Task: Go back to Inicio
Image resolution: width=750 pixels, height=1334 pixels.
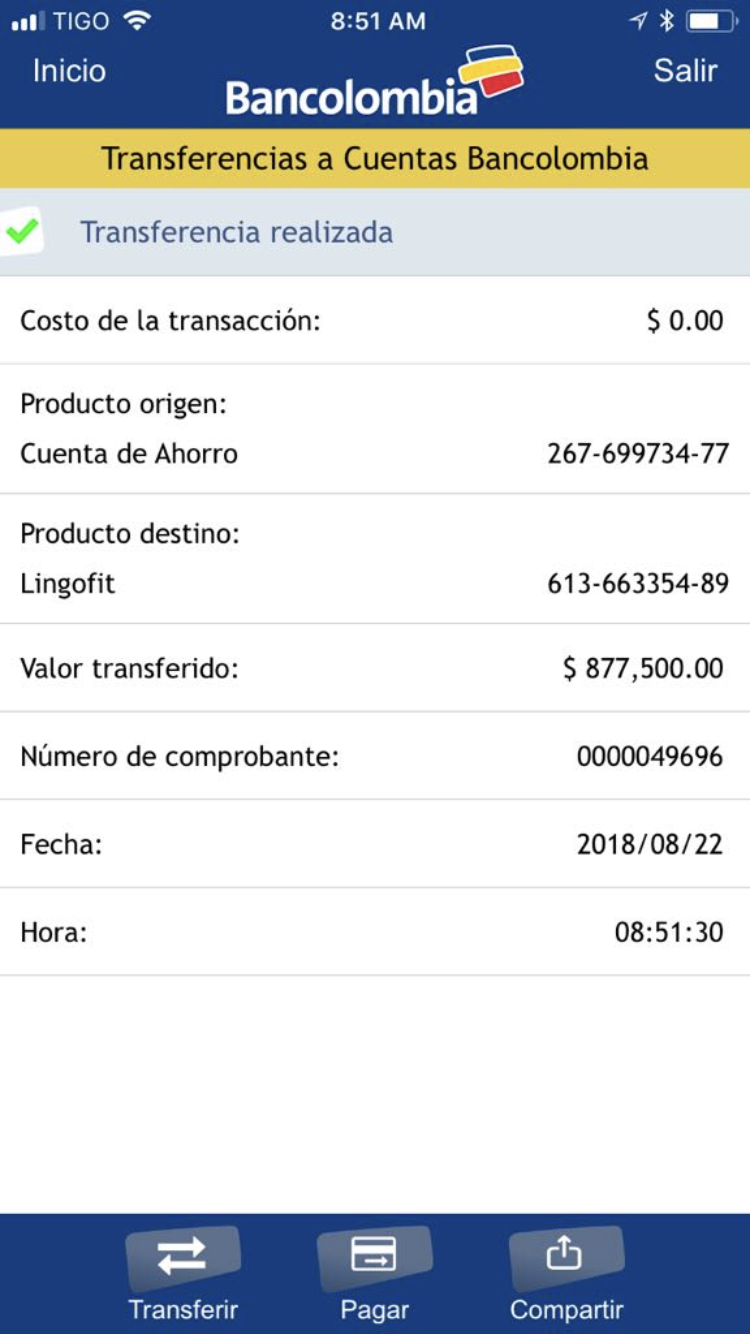Action: click(69, 71)
